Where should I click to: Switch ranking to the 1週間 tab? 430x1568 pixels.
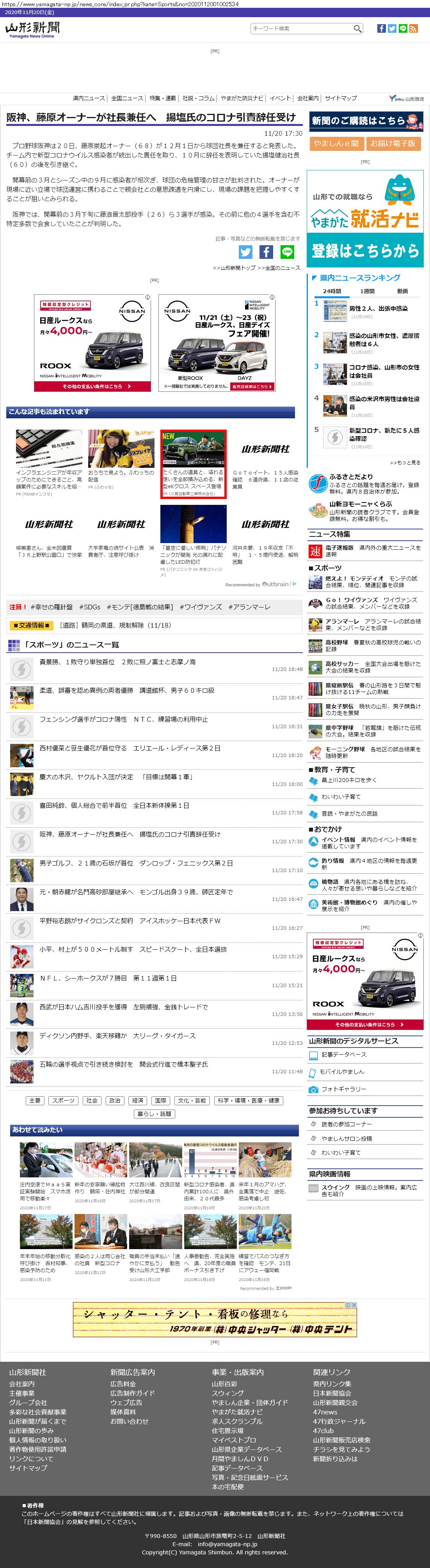[367, 291]
